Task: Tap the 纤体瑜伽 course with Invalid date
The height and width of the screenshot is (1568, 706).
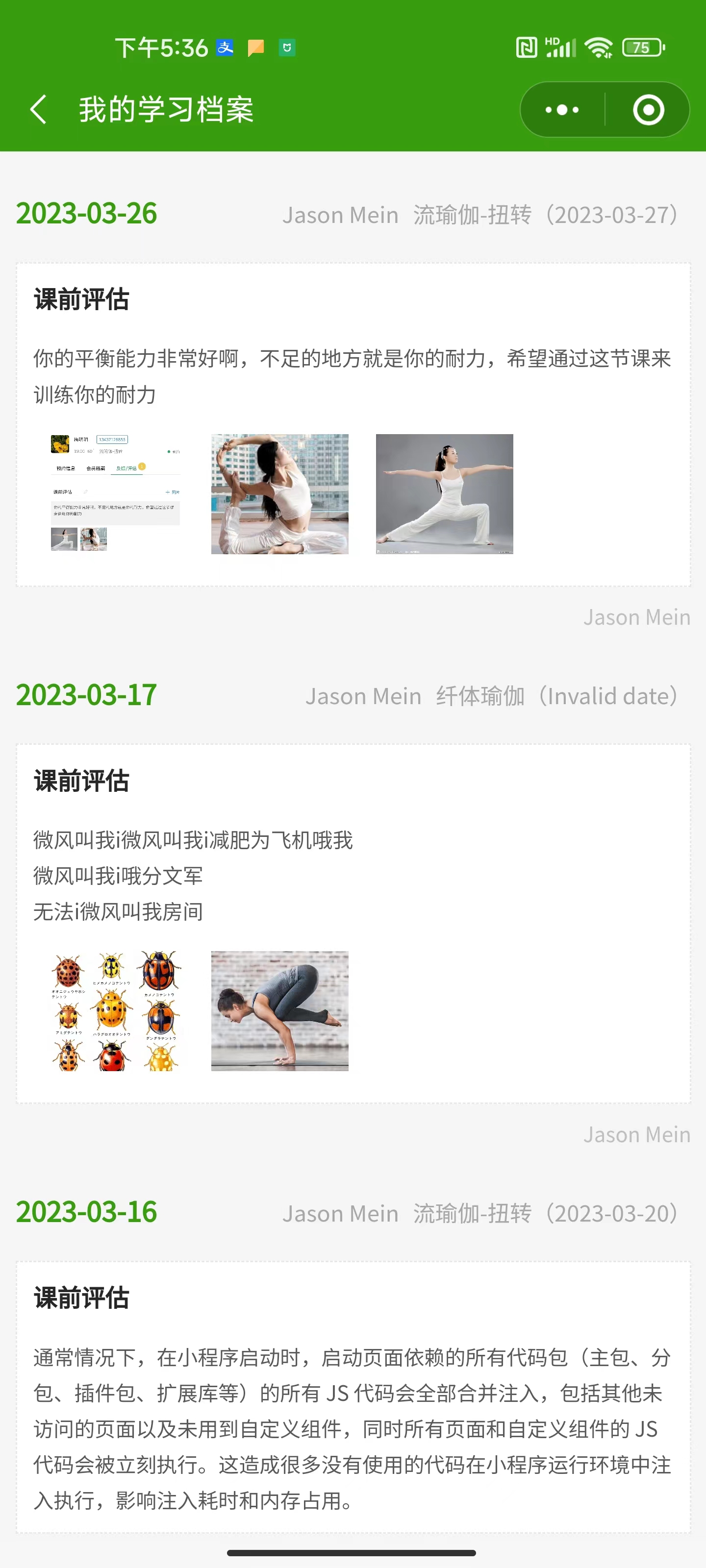Action: (x=493, y=695)
